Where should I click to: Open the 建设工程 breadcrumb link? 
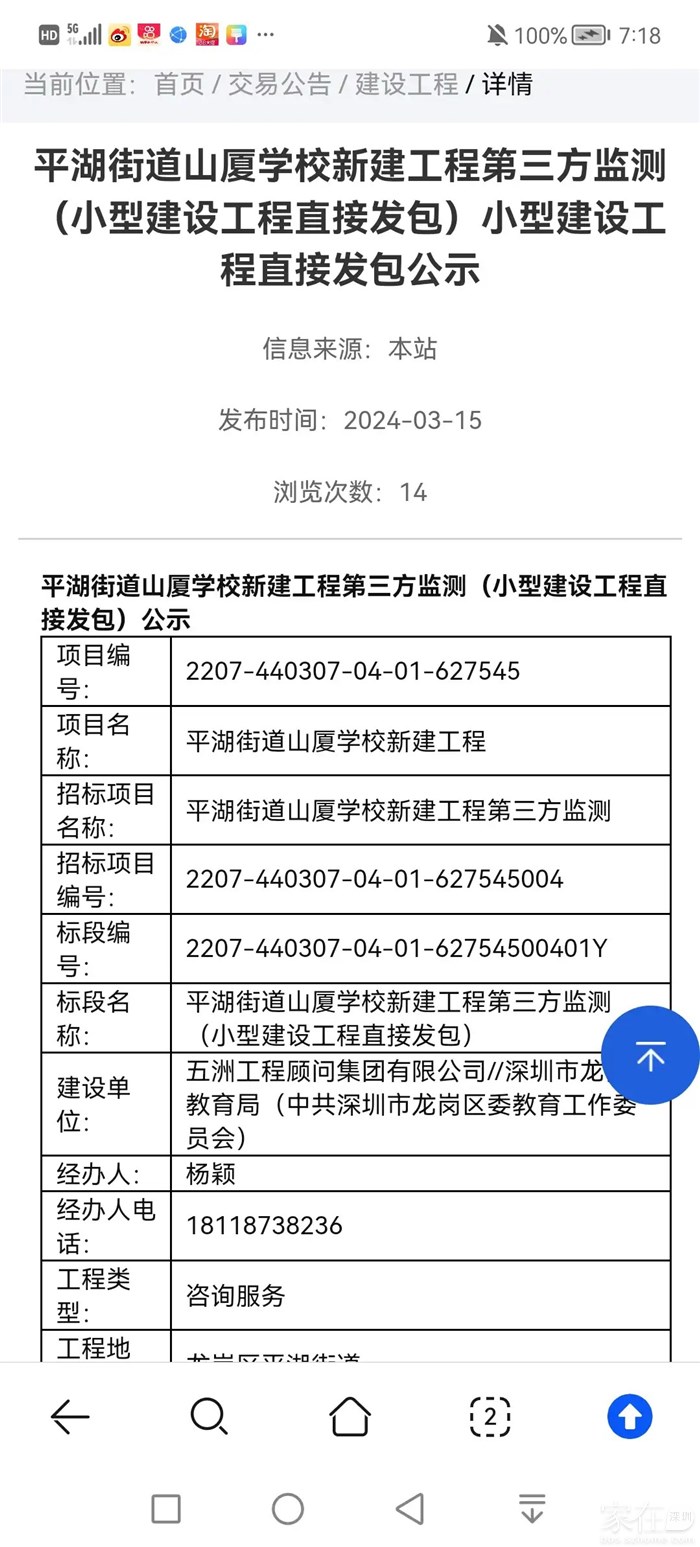point(406,85)
